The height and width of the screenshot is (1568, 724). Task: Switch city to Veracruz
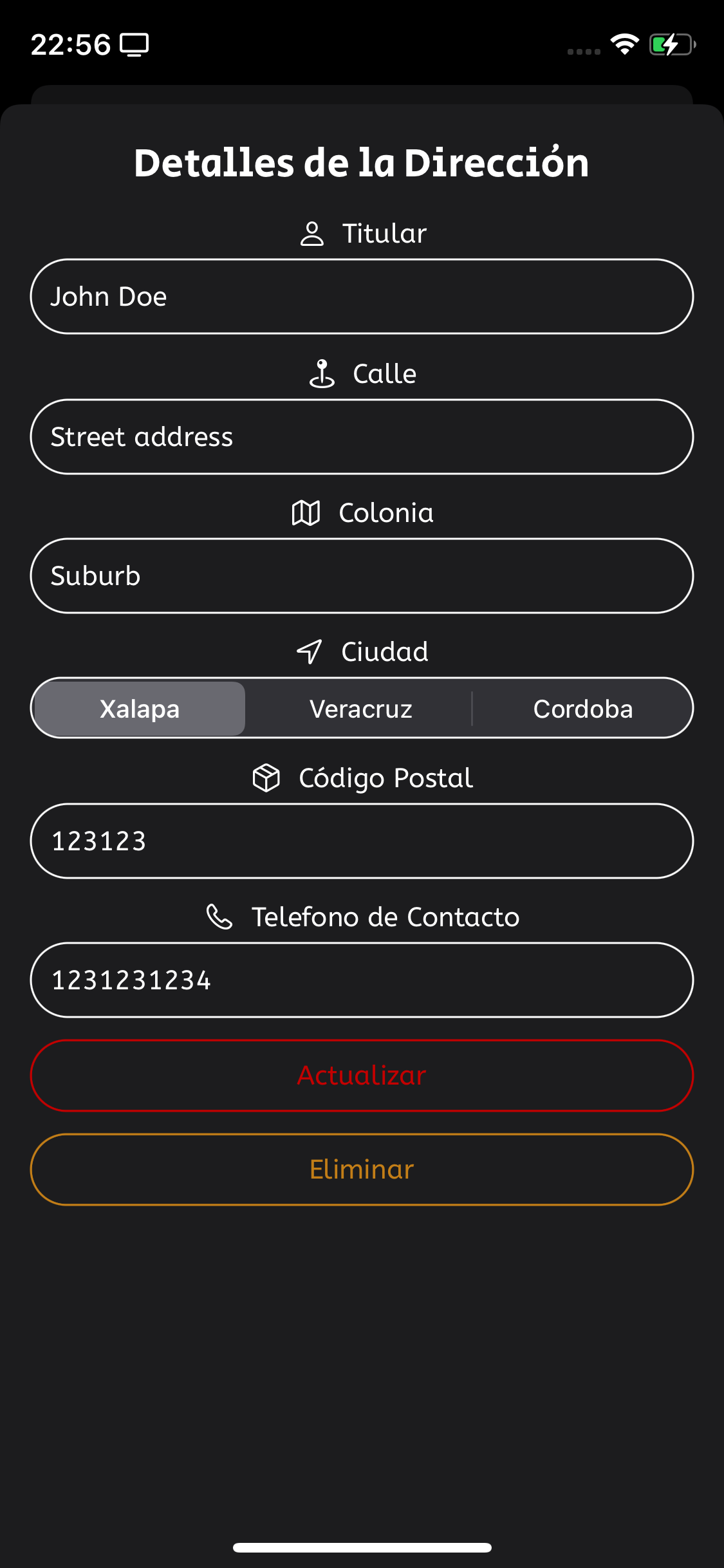(x=361, y=709)
